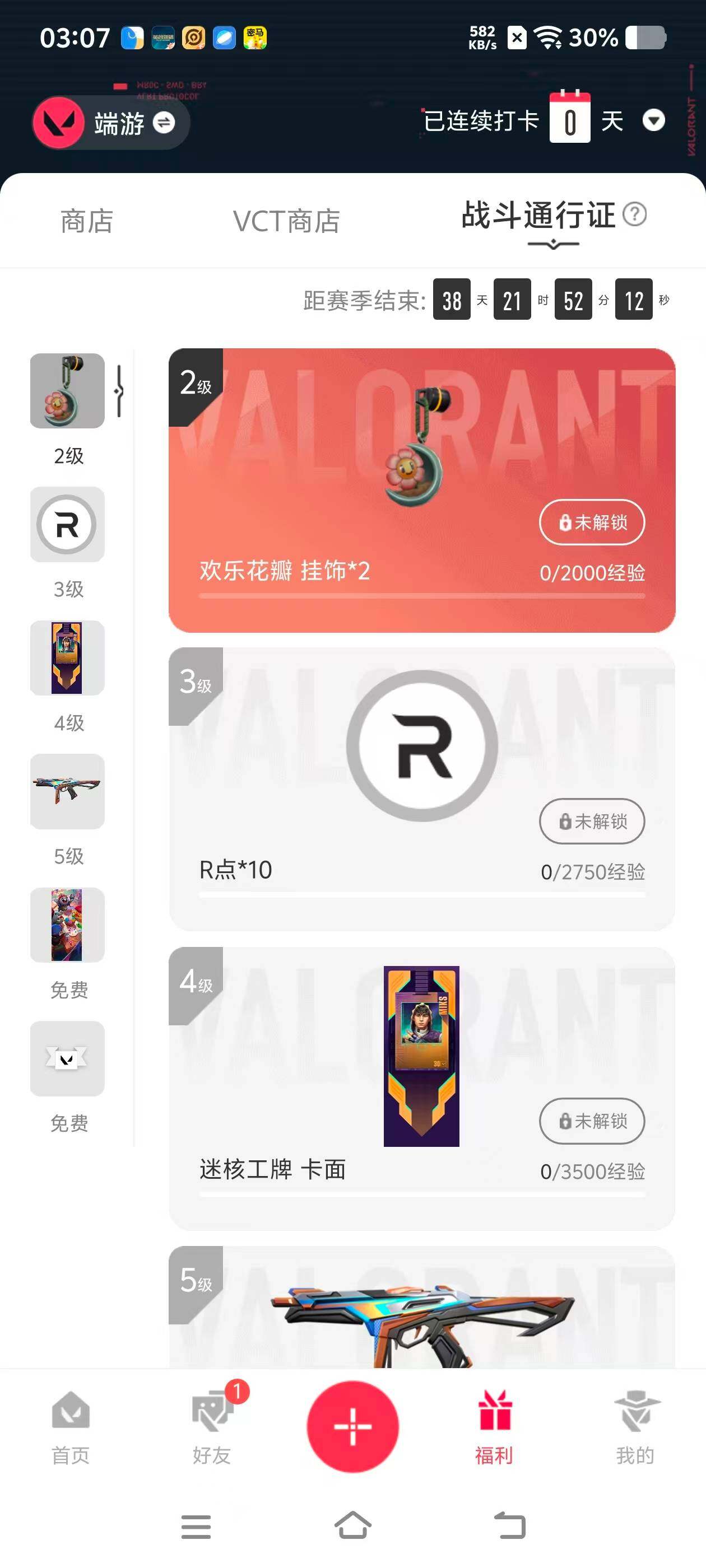Open the Valorant game icon at top left
Image resolution: width=706 pixels, height=1568 pixels.
pyautogui.click(x=59, y=122)
